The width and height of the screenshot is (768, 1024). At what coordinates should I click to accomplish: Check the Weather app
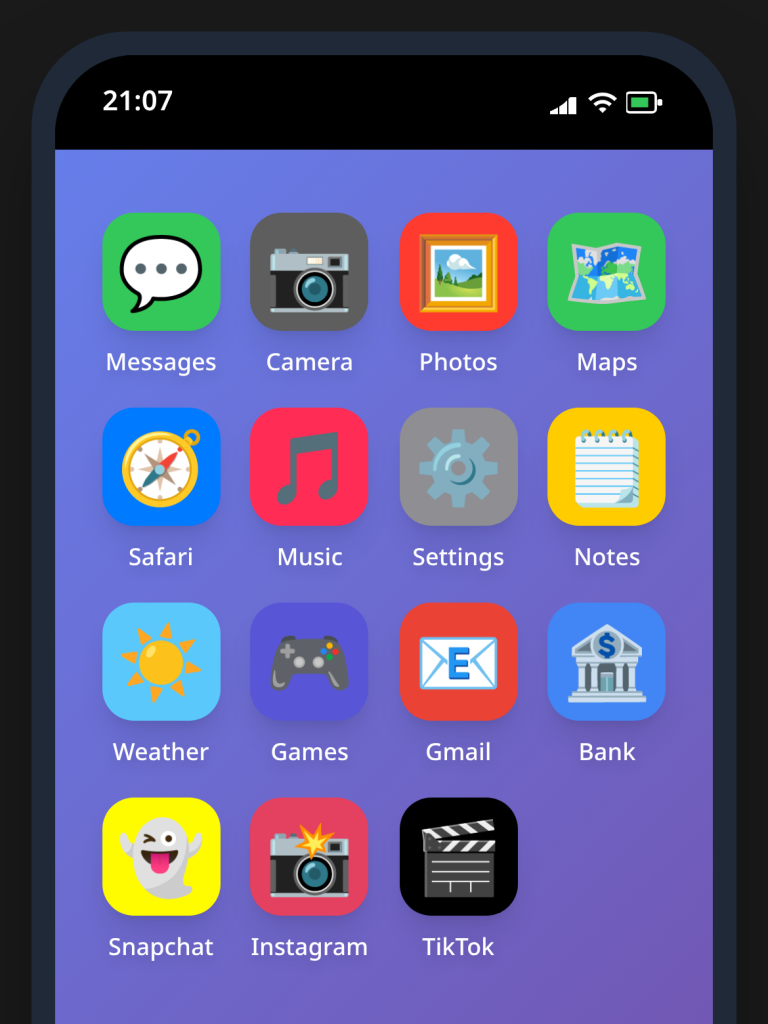(x=161, y=662)
